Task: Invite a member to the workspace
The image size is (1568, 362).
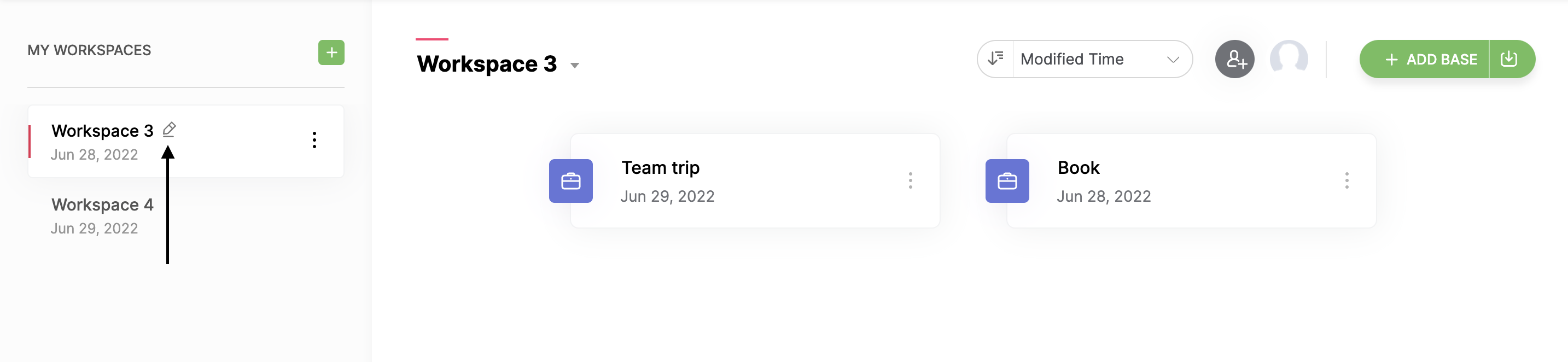Action: [1234, 59]
